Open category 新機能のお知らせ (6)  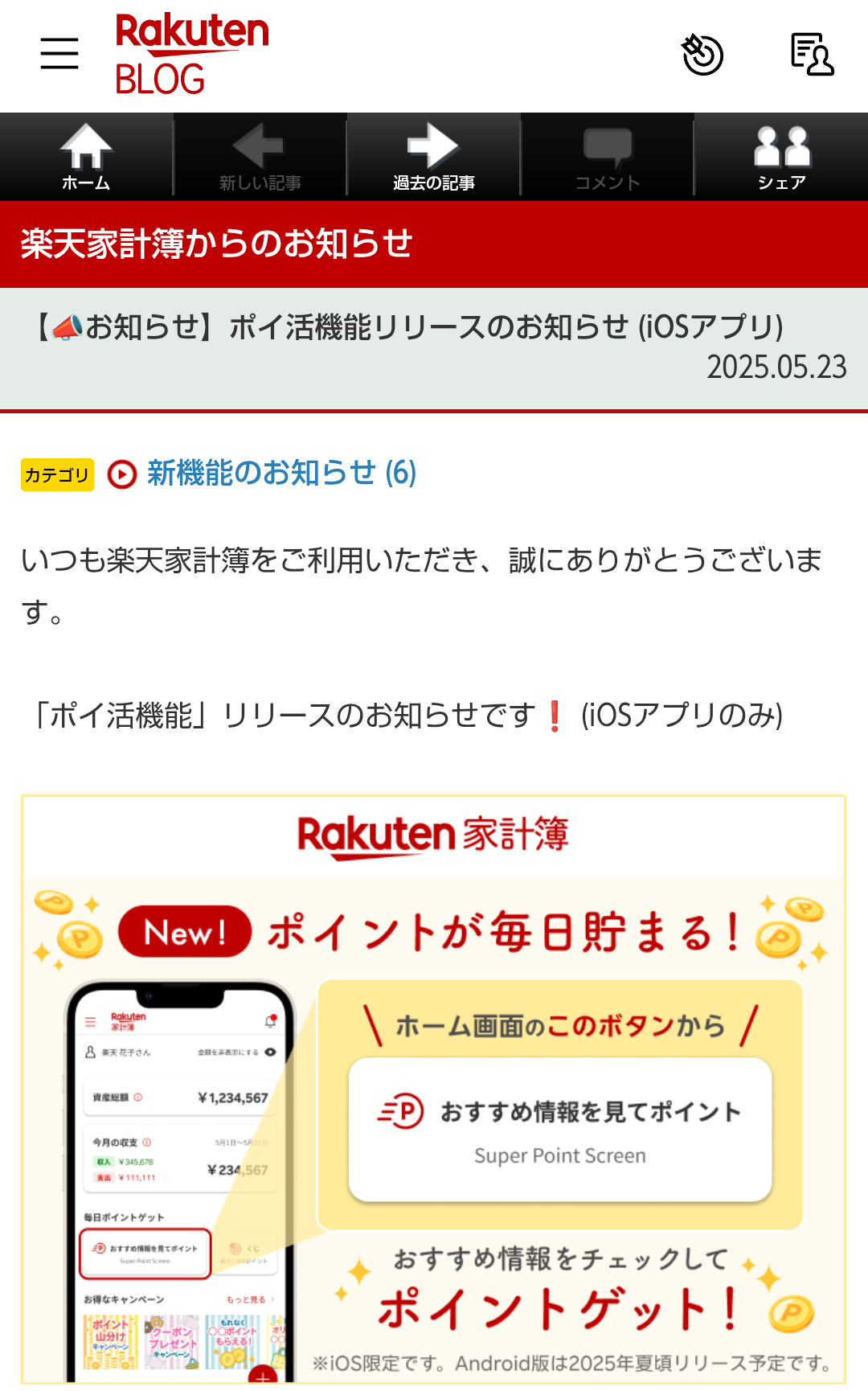(280, 474)
